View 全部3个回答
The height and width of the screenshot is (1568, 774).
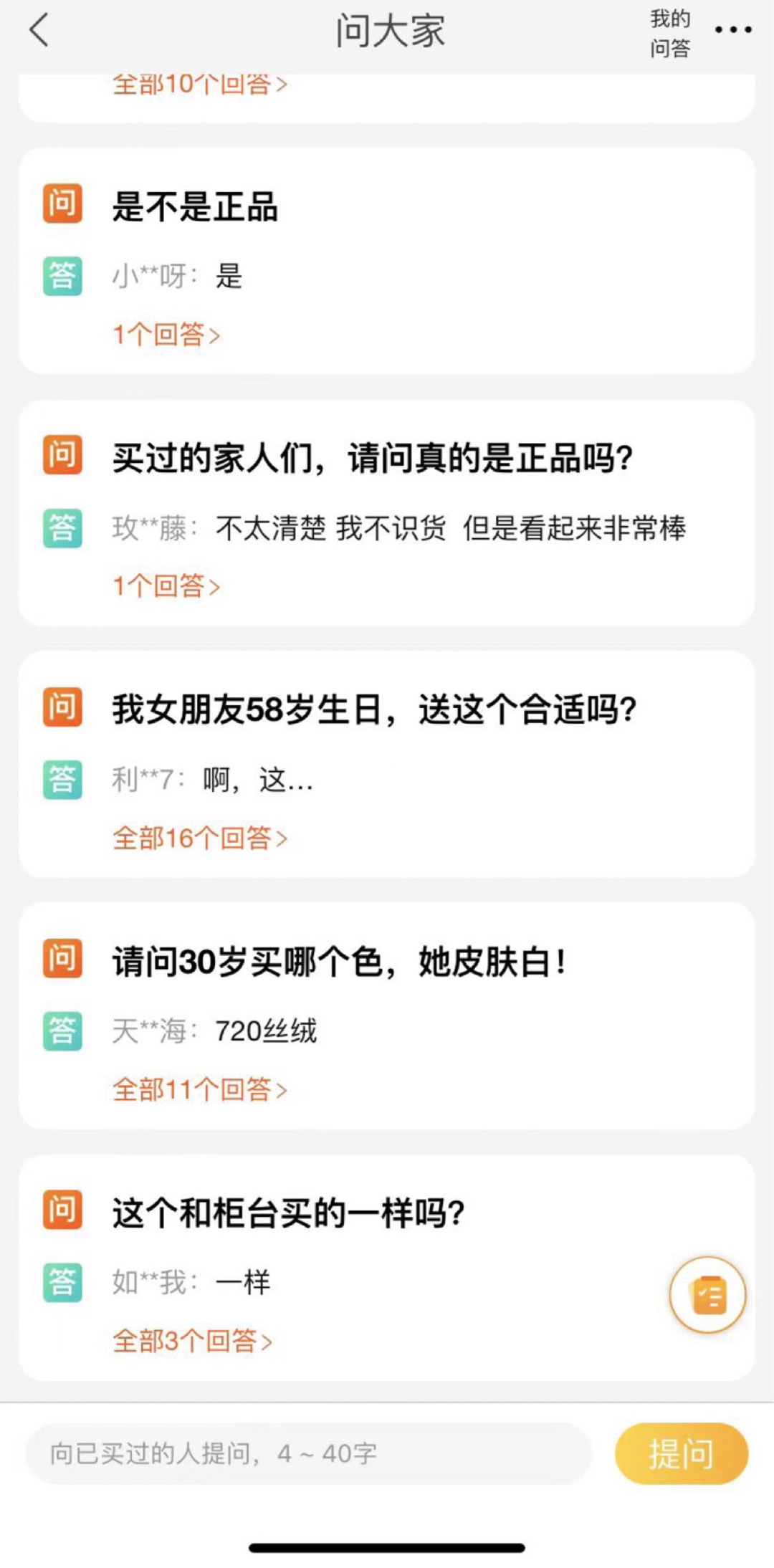(x=193, y=1341)
